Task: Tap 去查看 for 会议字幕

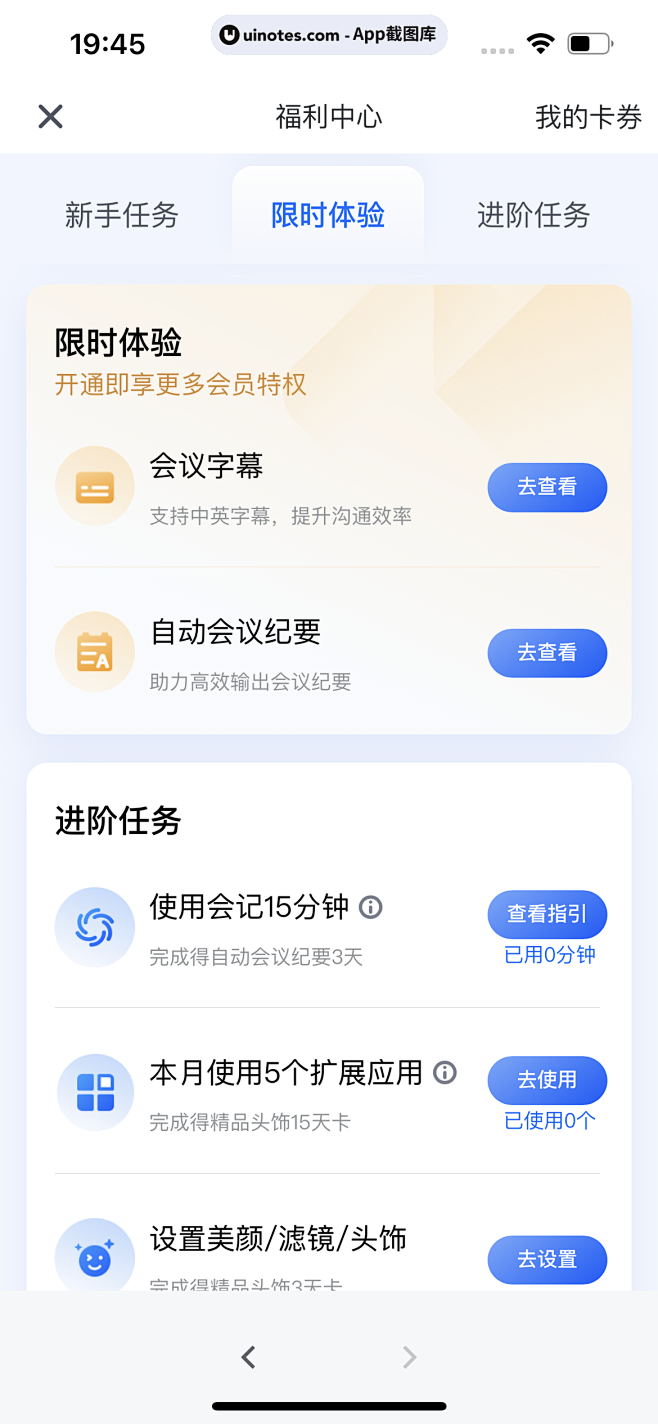Action: point(547,488)
